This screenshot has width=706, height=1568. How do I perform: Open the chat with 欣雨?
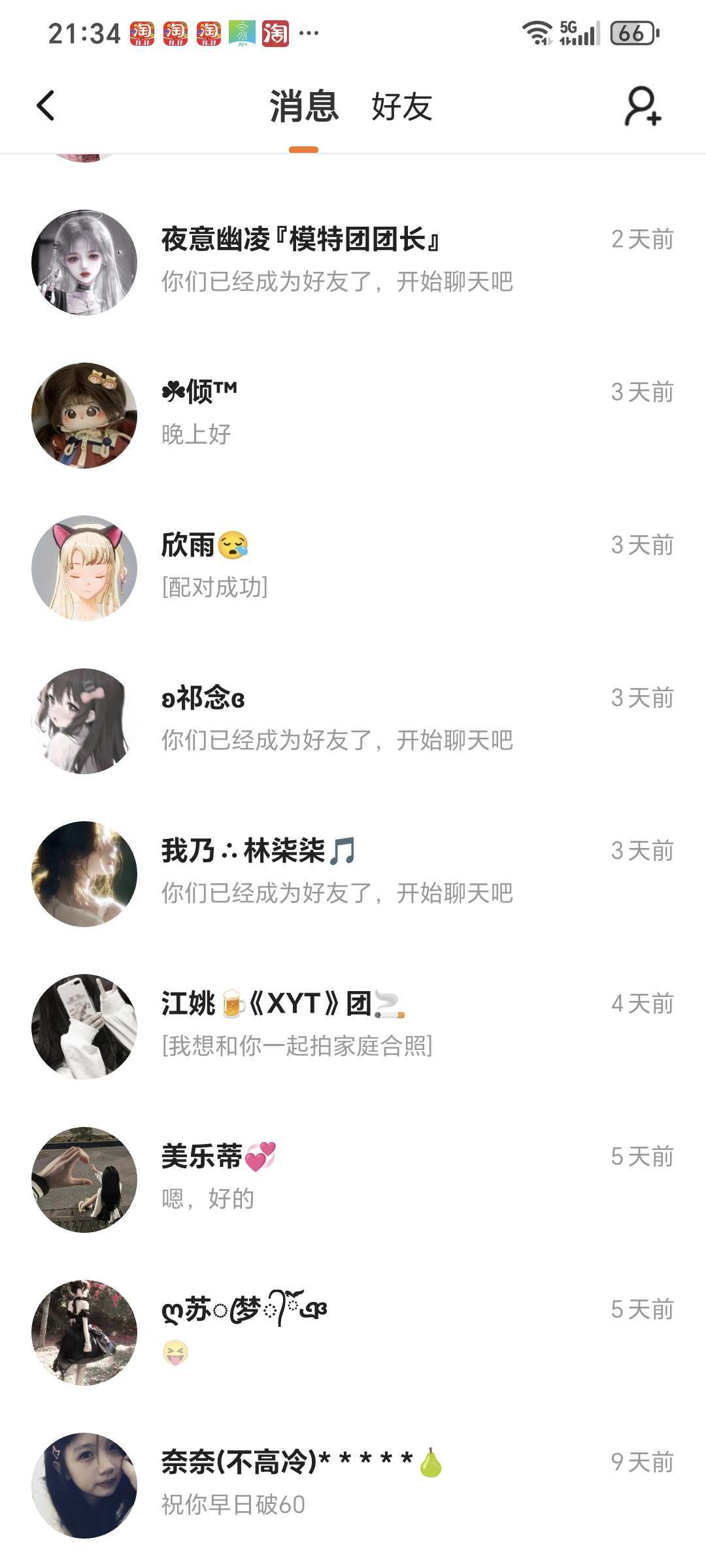pos(353,567)
